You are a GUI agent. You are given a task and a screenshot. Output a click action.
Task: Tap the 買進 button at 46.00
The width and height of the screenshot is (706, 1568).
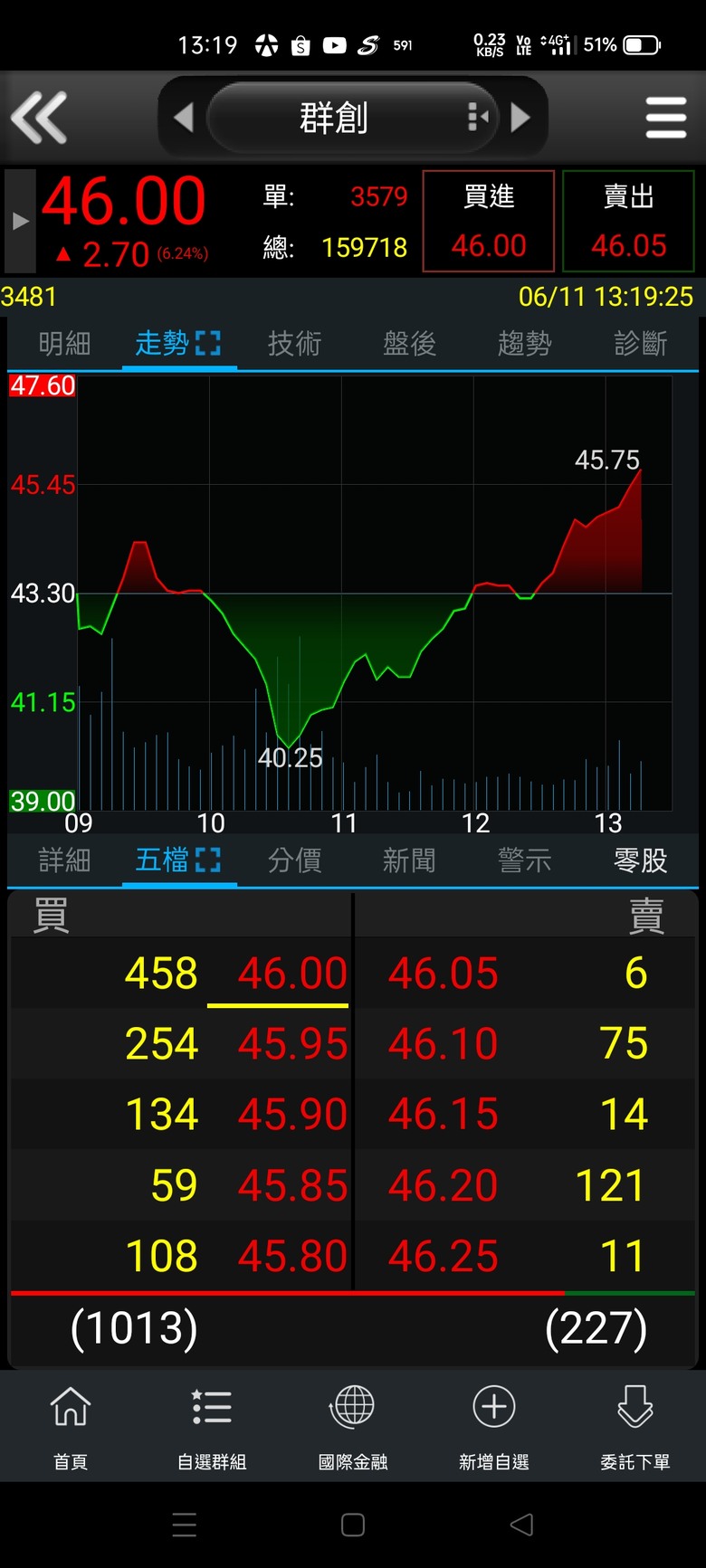(x=489, y=221)
